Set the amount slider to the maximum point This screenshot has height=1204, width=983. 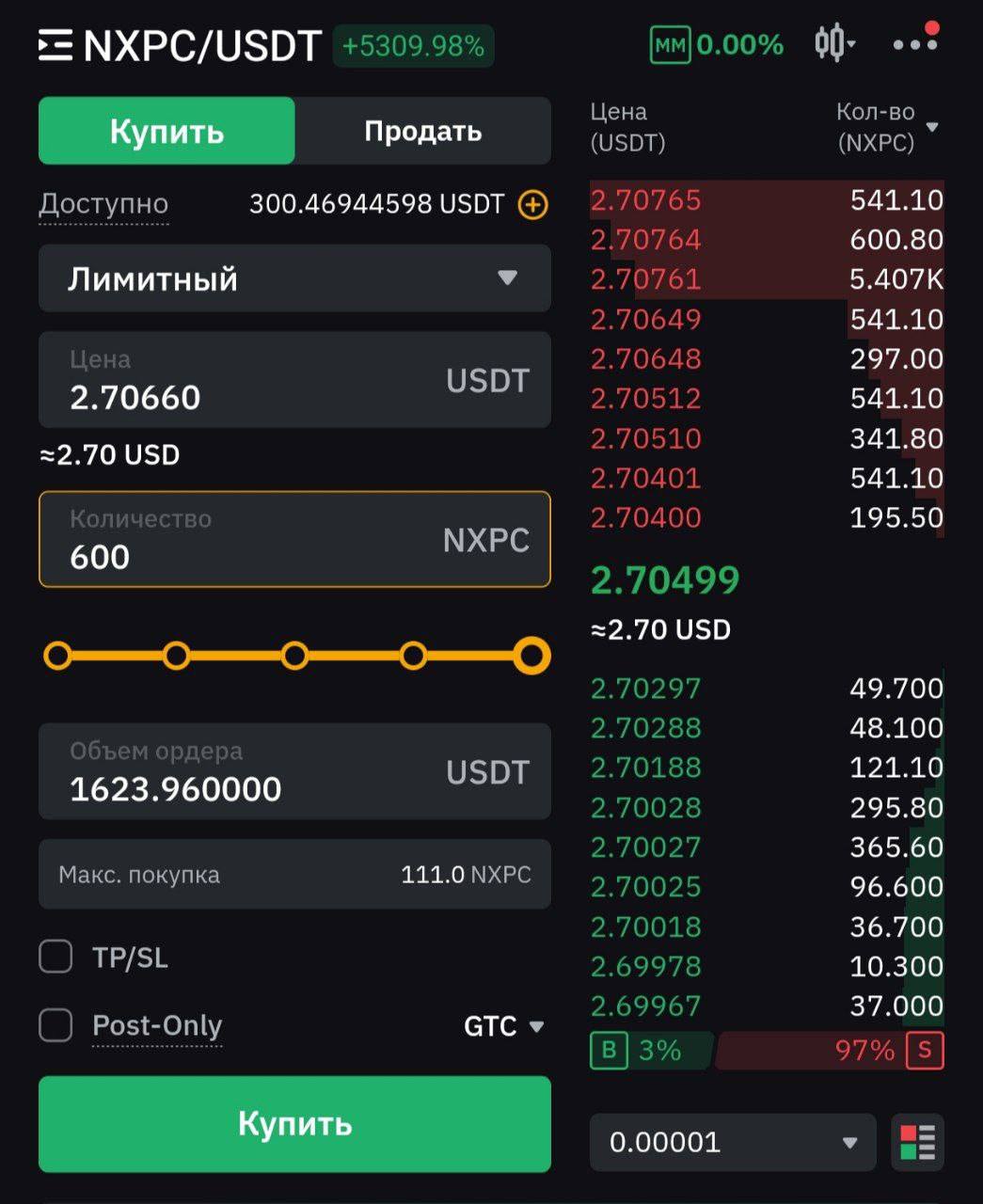[531, 656]
